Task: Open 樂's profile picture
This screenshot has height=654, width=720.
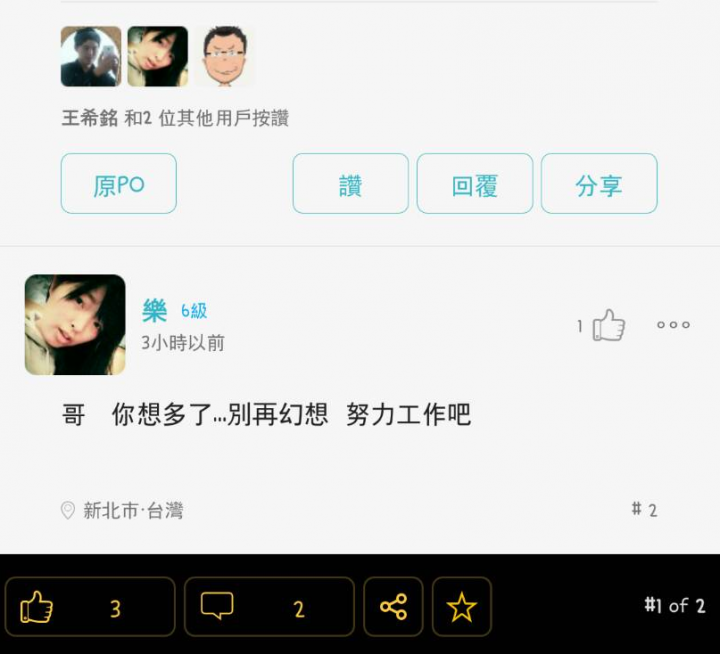Action: tap(75, 325)
